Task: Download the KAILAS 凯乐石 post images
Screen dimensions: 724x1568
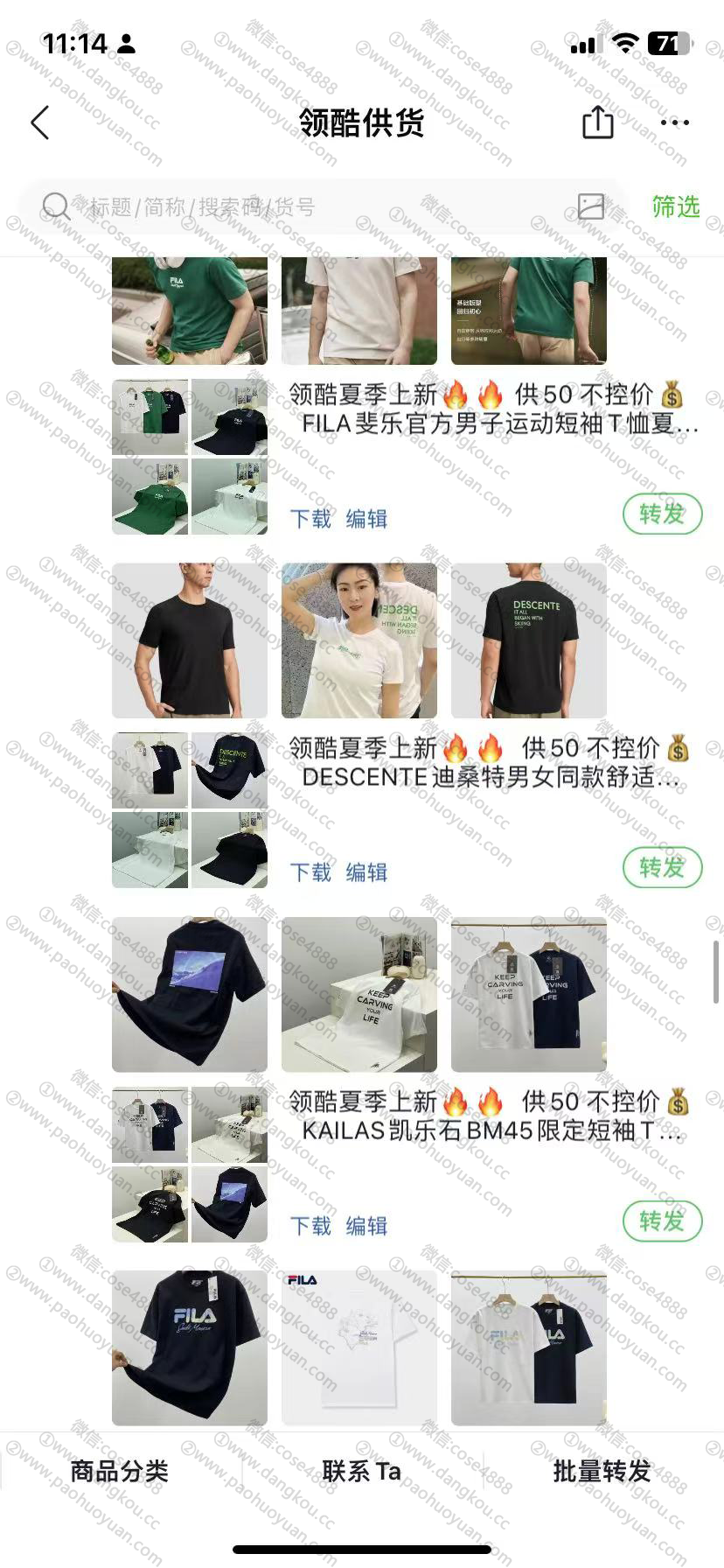Action: click(x=310, y=1226)
